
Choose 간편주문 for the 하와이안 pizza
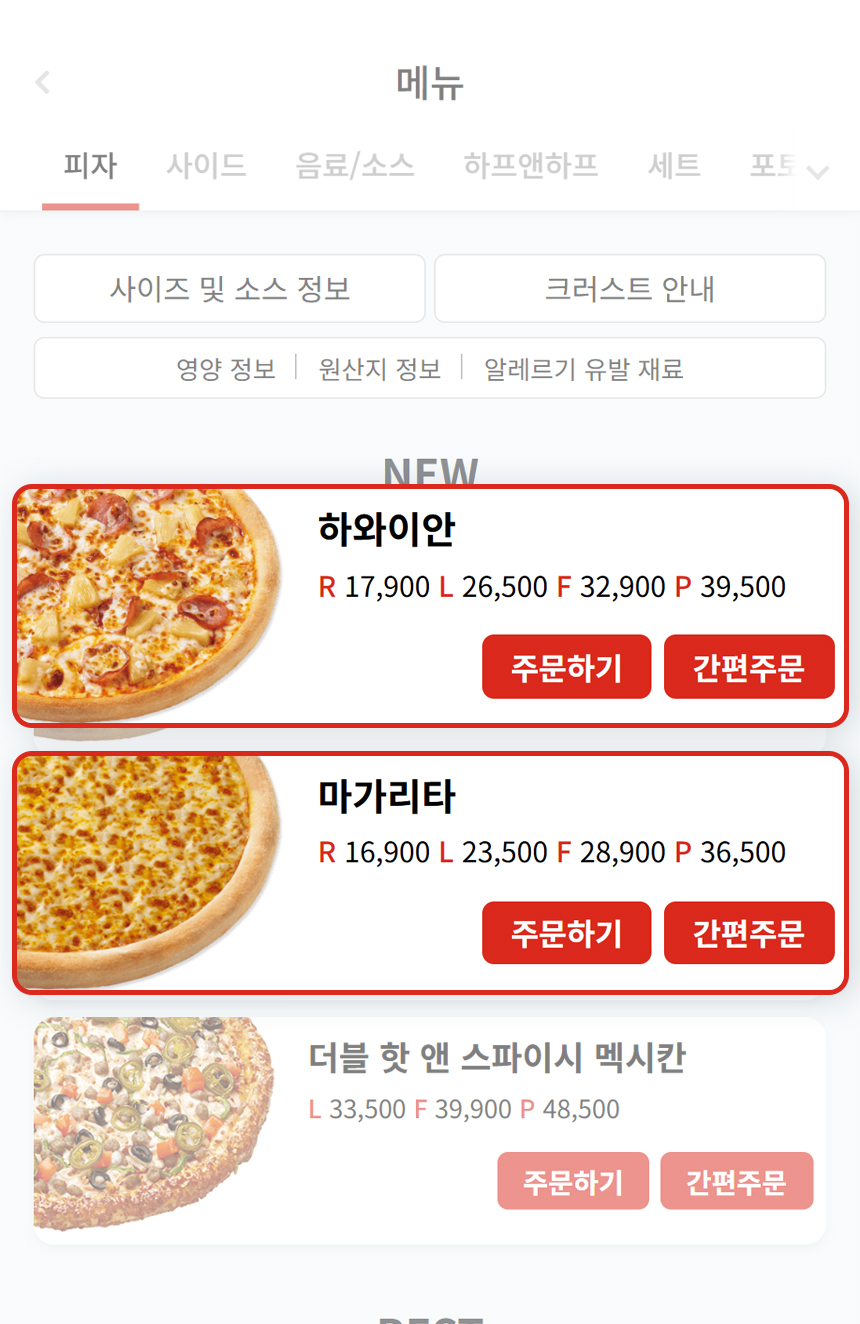pos(749,667)
